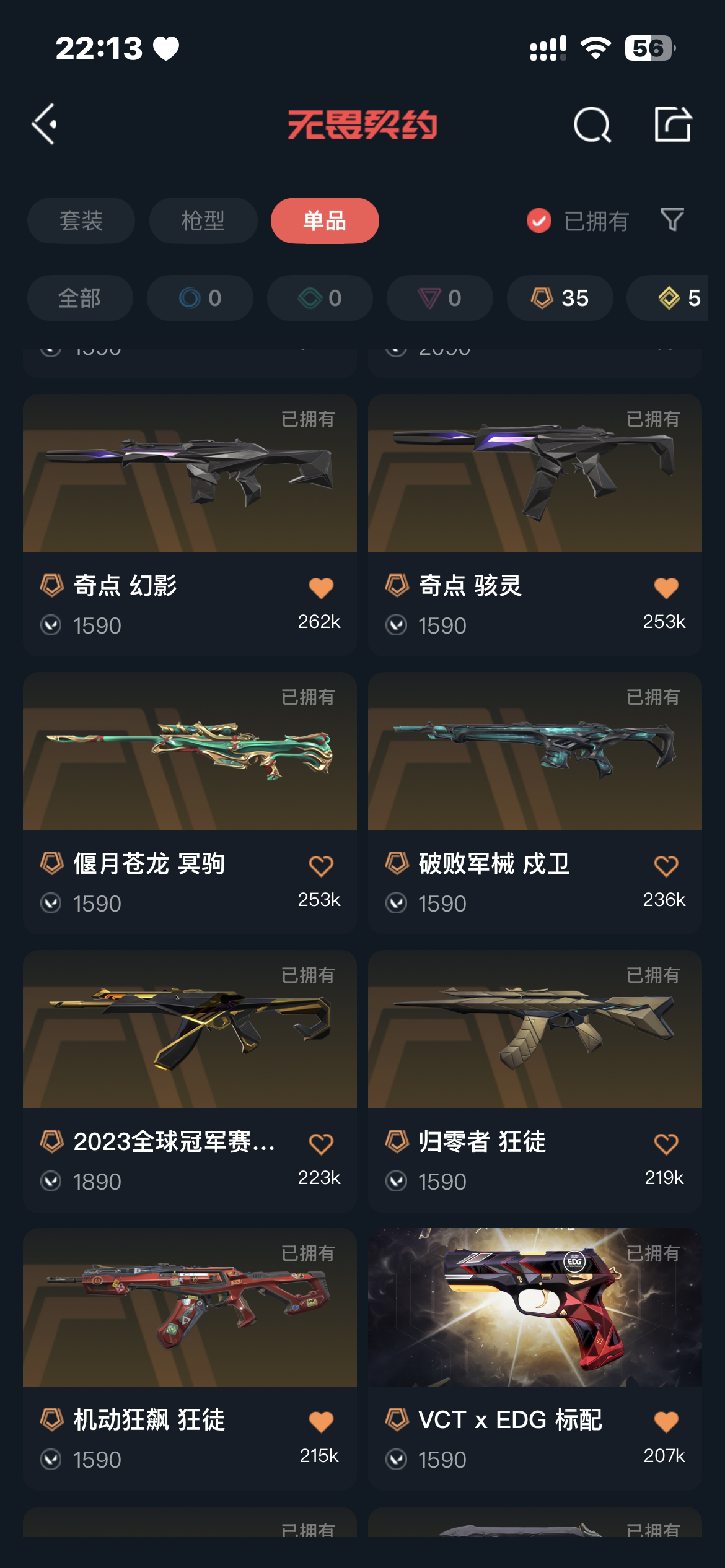Select the 全部 tier chip

coord(79,298)
